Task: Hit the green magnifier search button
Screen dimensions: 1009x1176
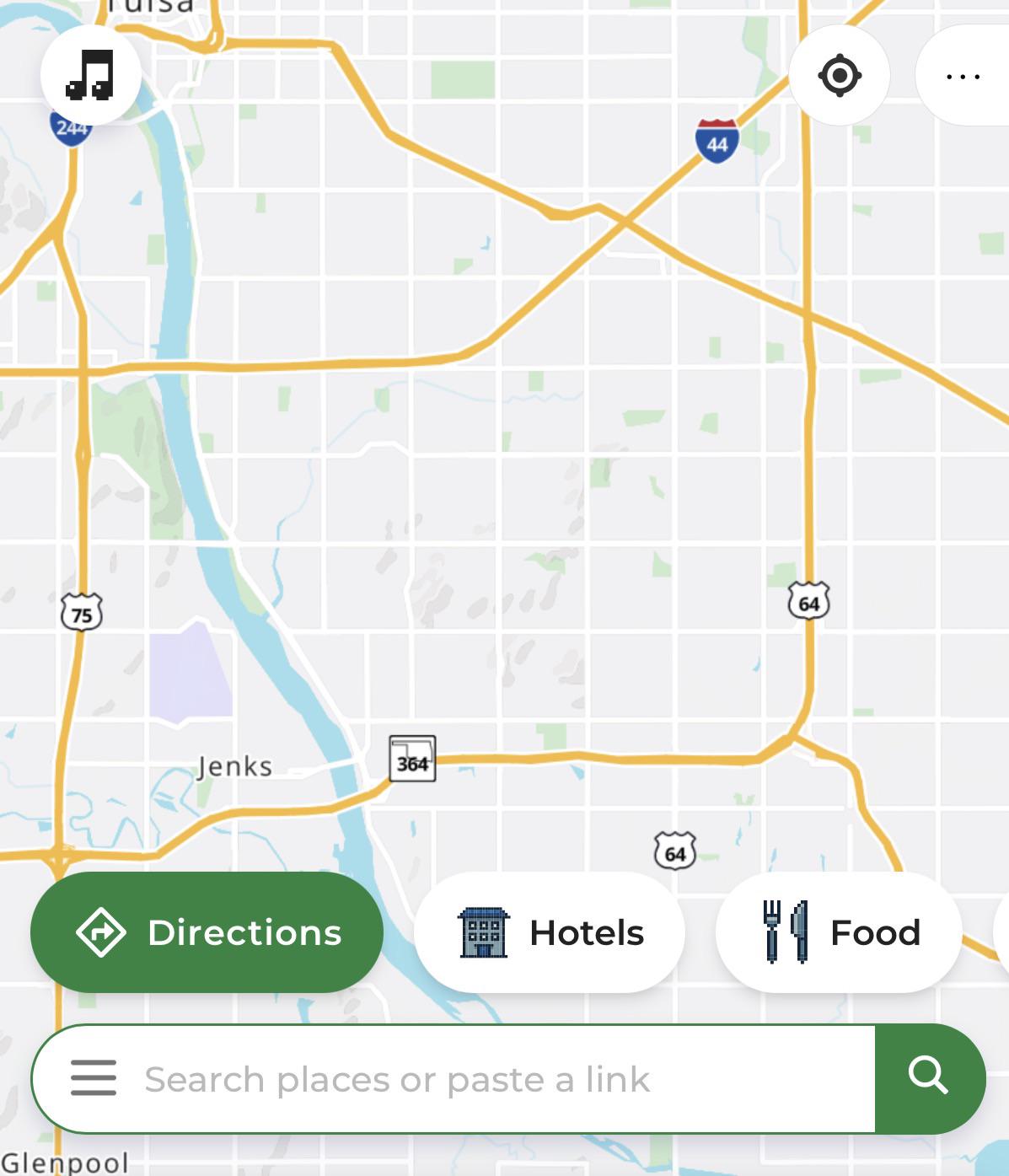Action: click(x=929, y=1078)
